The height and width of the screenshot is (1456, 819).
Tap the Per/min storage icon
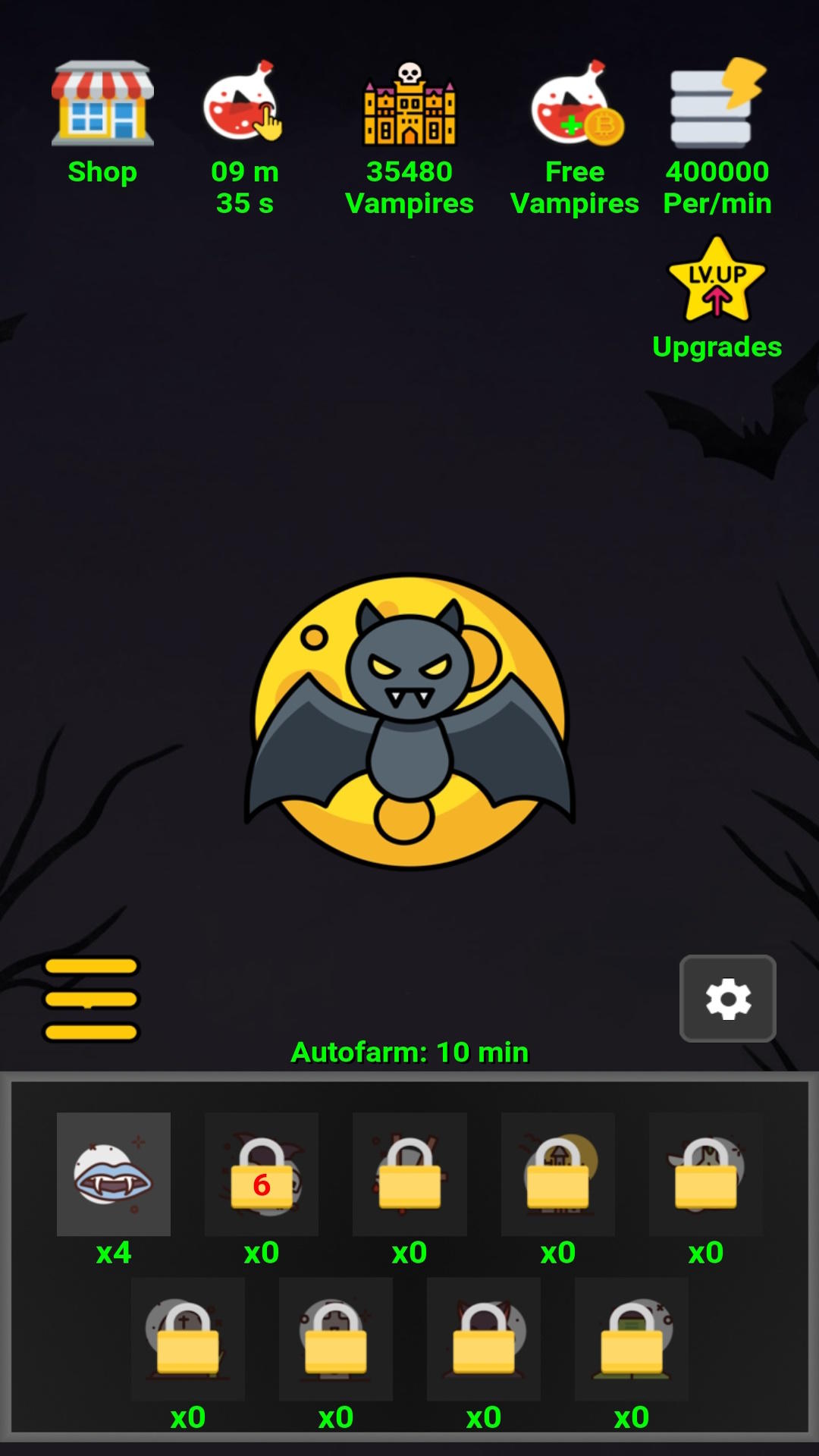coord(717,102)
